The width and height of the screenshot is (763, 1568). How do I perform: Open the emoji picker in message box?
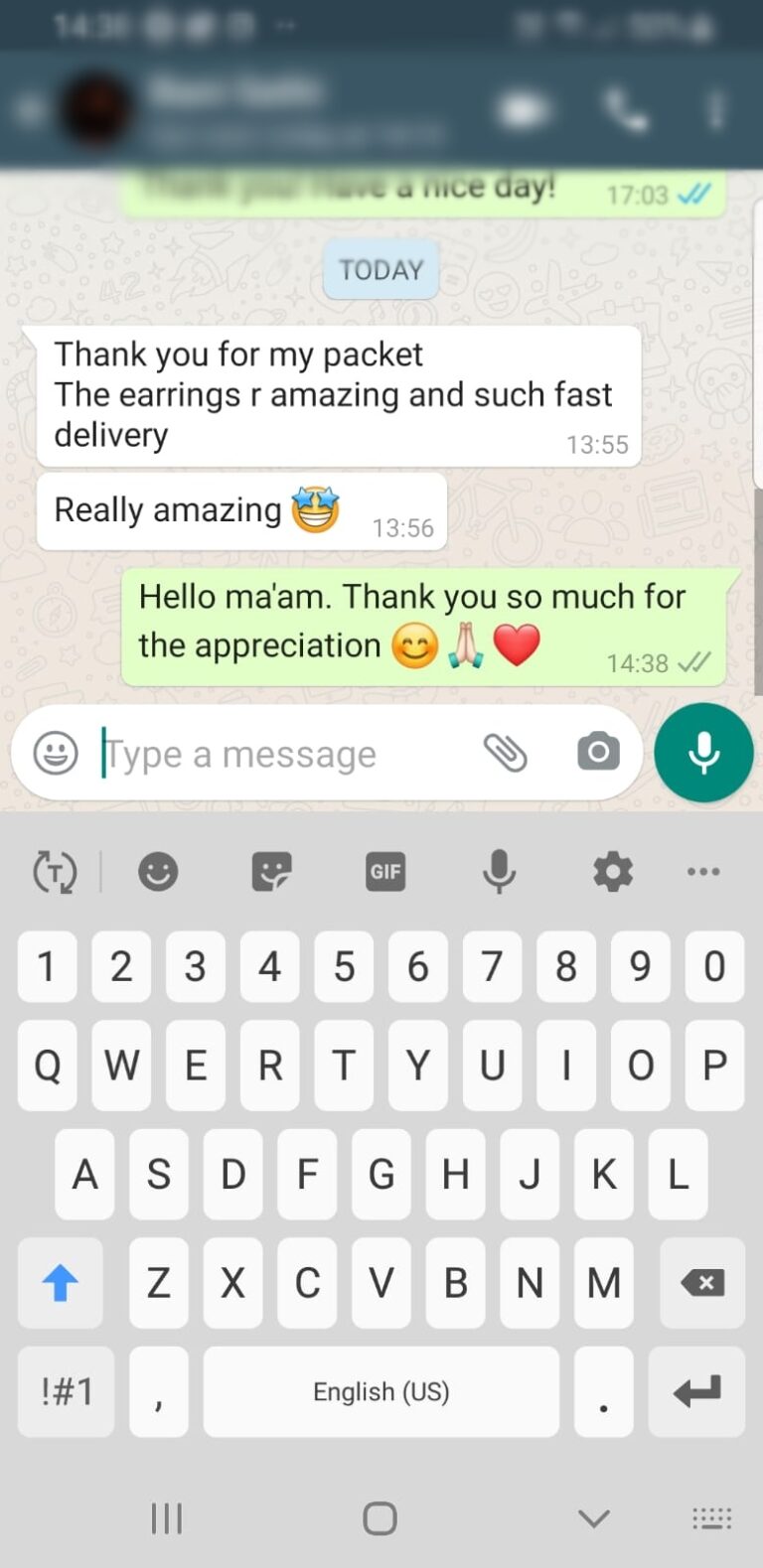[56, 753]
